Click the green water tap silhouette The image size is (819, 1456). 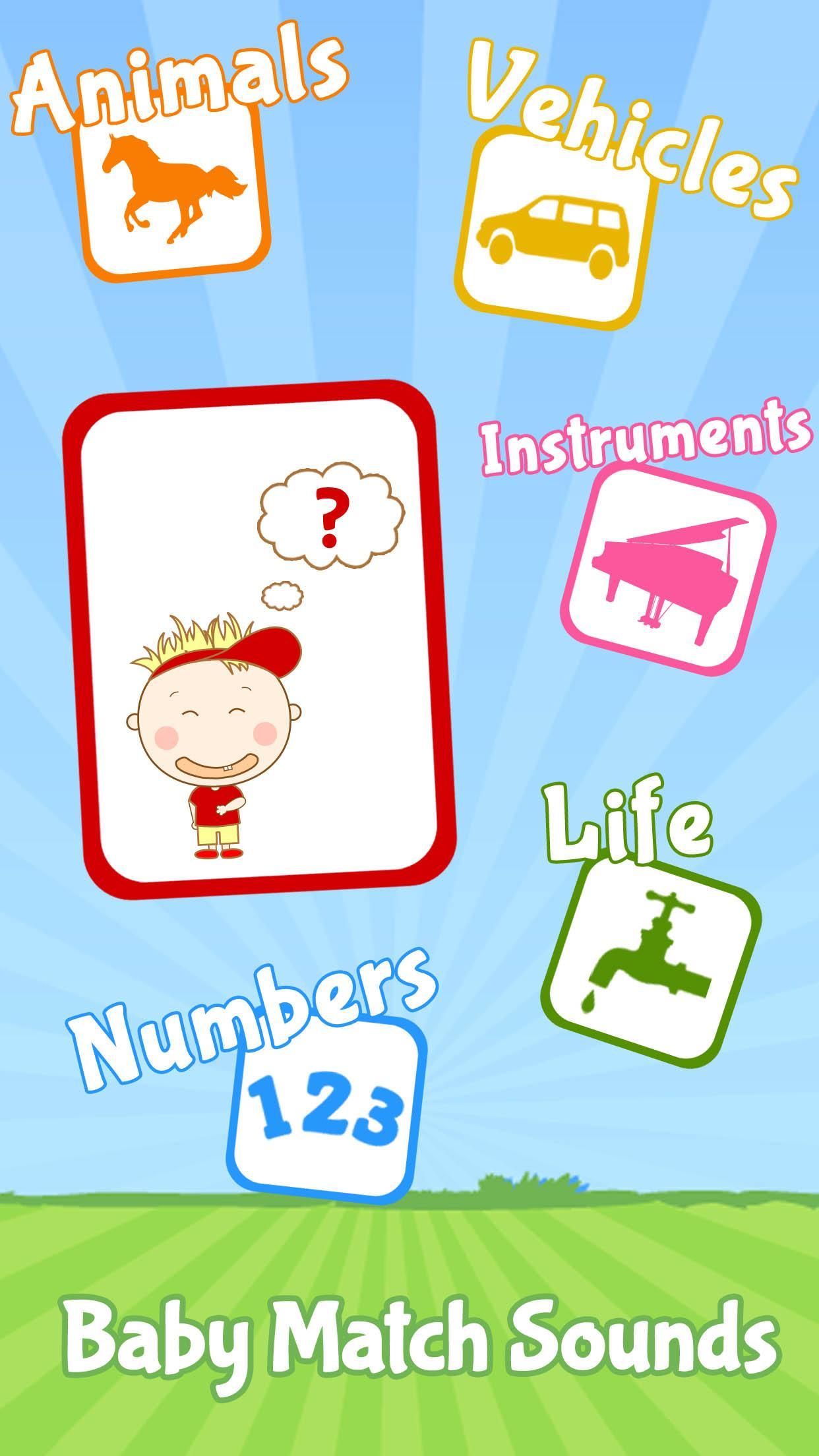point(650,950)
